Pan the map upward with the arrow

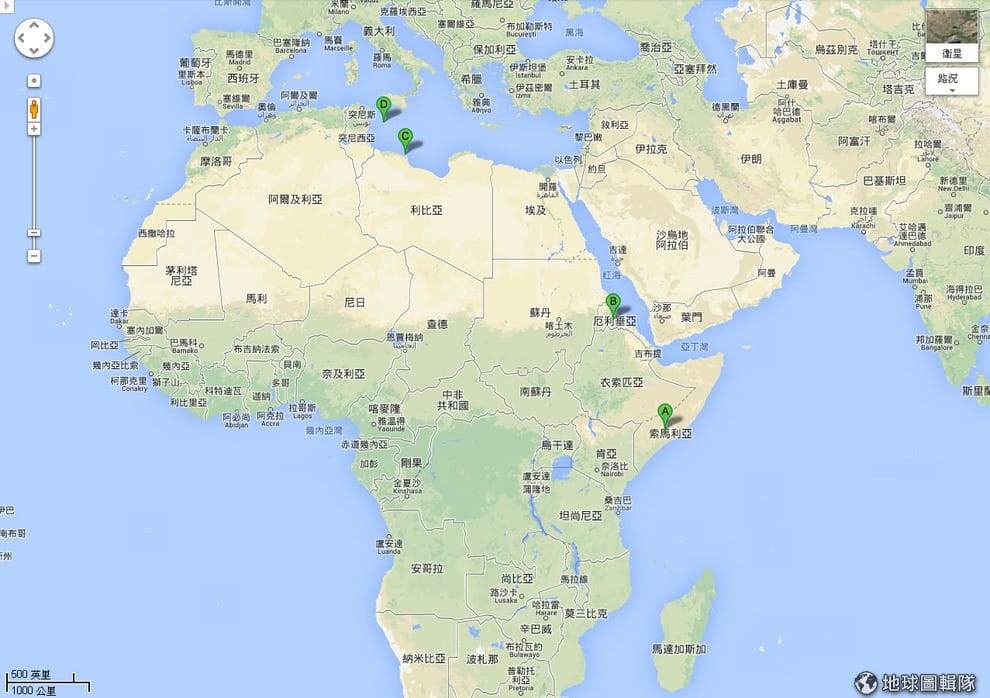pos(34,25)
